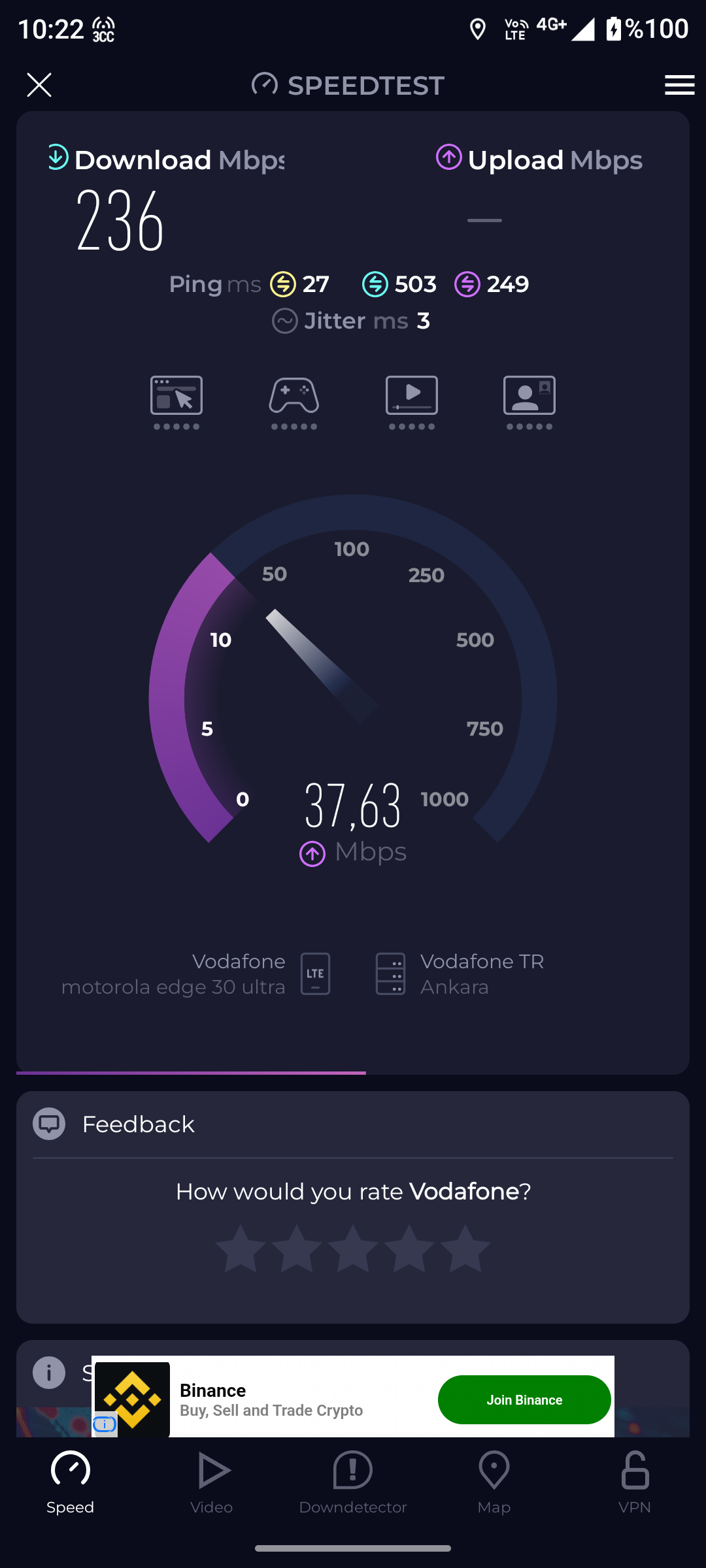Give Vodafone five stars
This screenshot has width=706, height=1568.
[465, 1249]
